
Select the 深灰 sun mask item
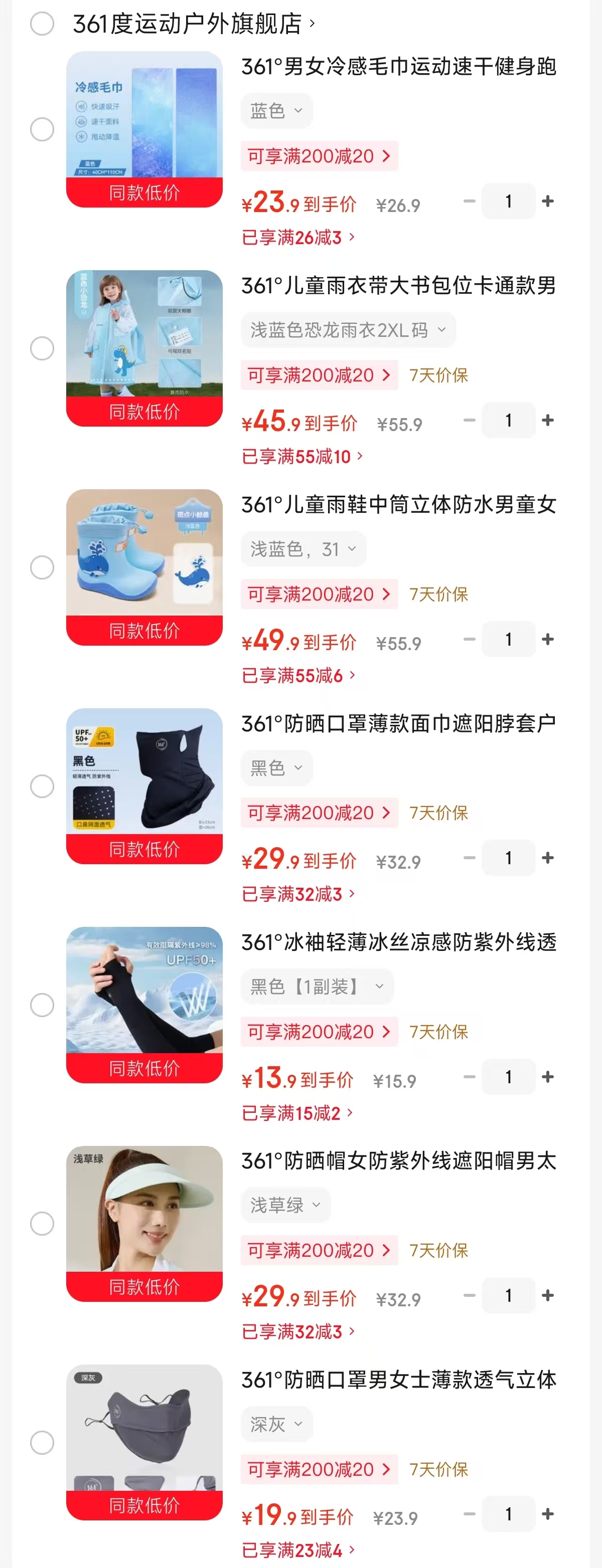coord(42,1442)
